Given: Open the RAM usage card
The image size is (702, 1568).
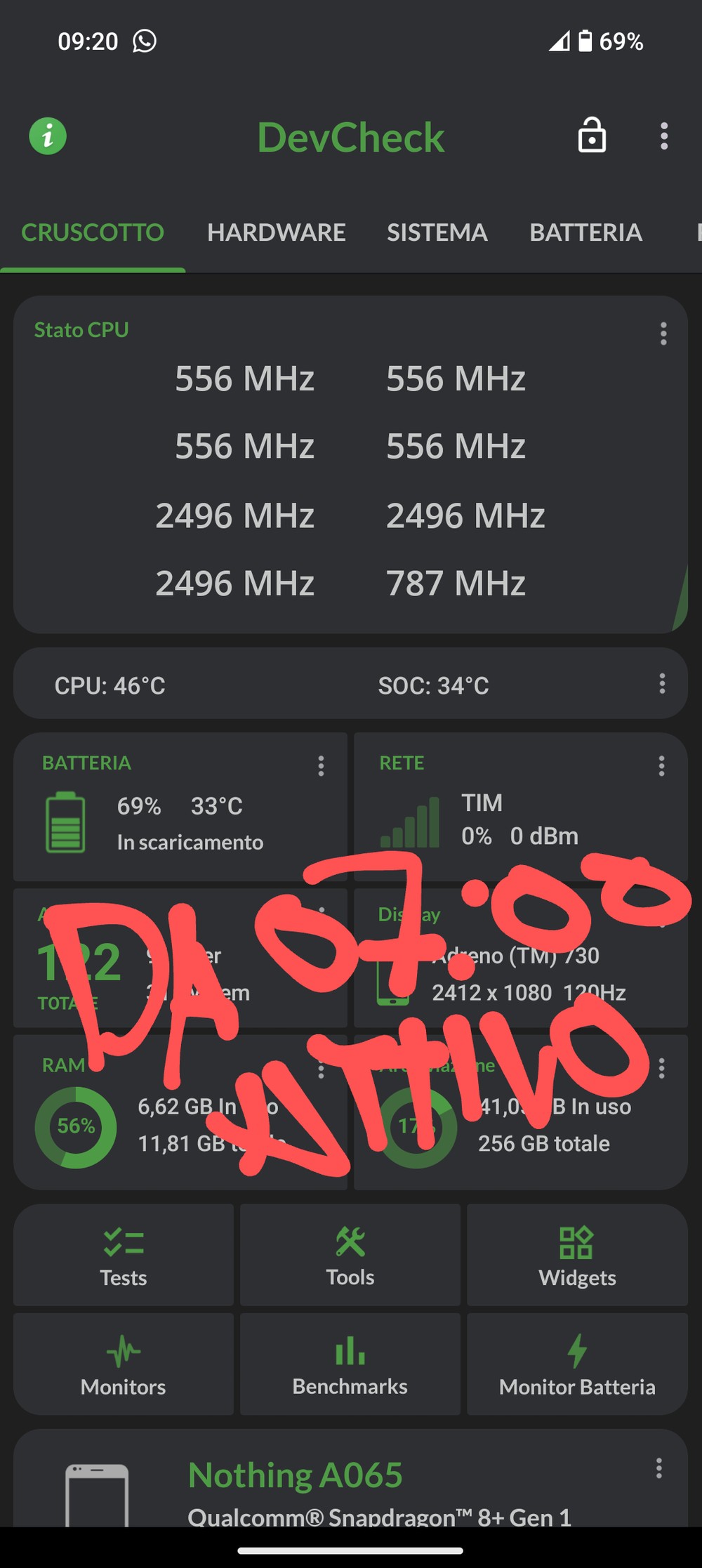Looking at the screenshot, I should 180,1112.
